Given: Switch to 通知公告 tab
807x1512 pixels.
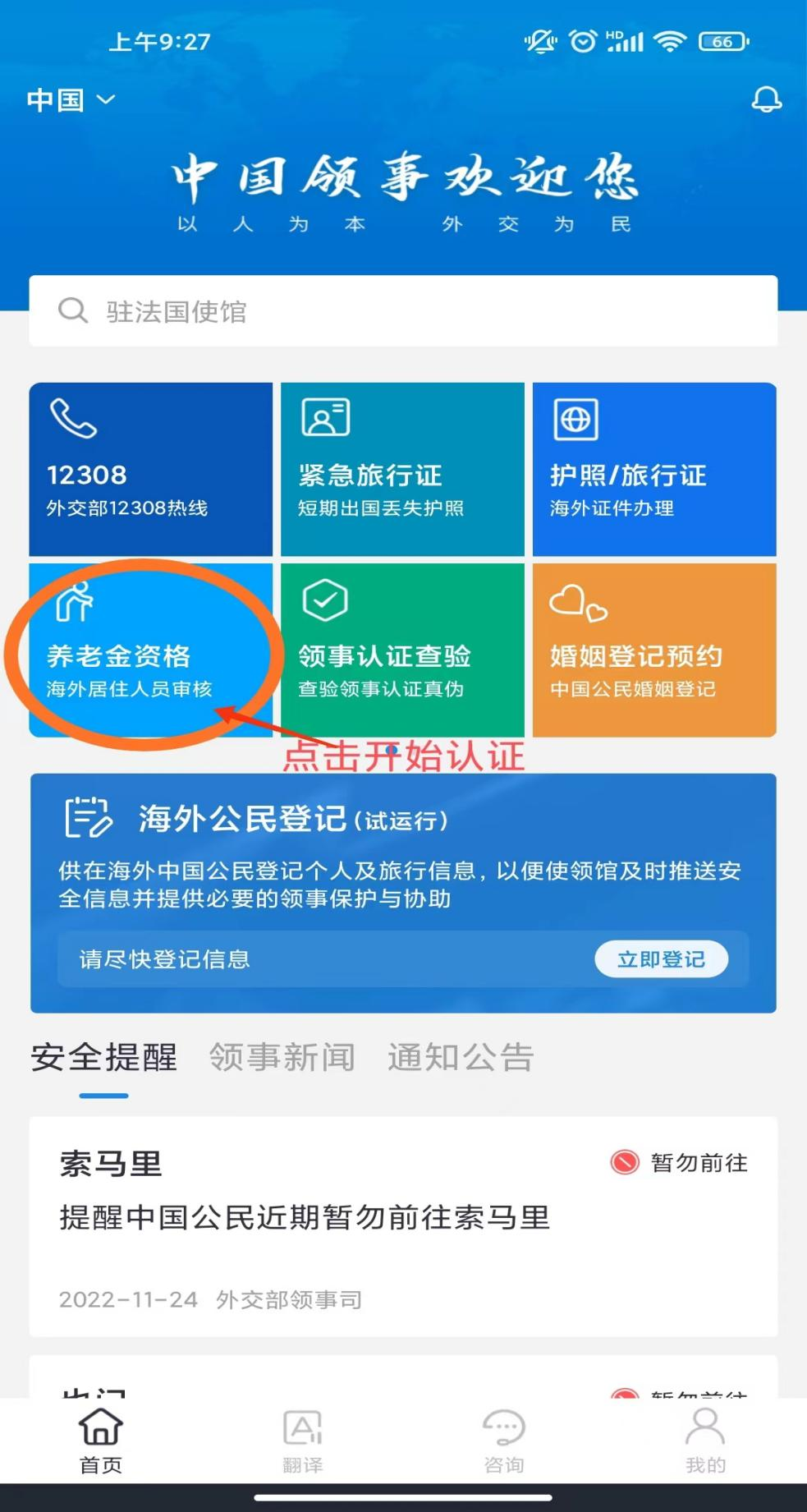Looking at the screenshot, I should [461, 1058].
